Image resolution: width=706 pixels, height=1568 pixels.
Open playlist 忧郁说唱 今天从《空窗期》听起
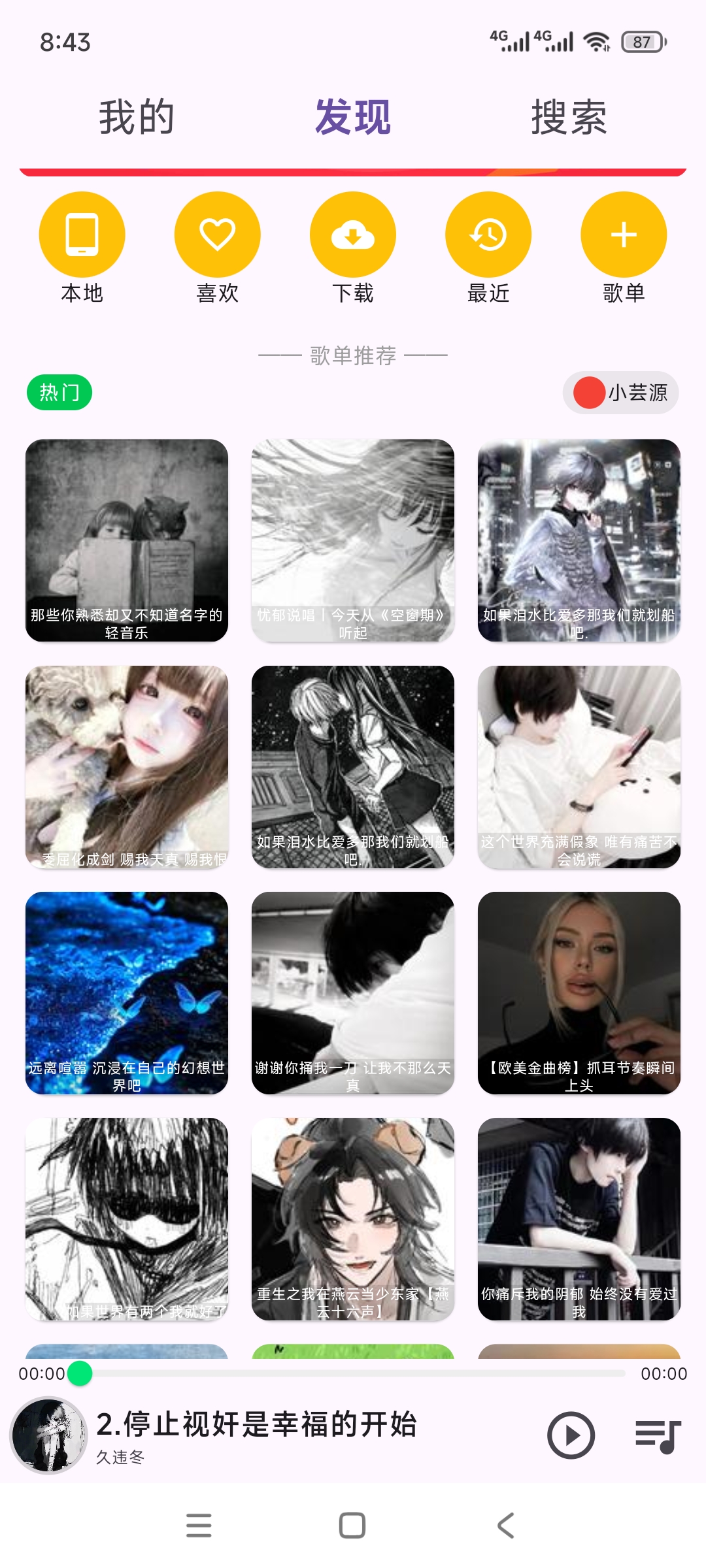pyautogui.click(x=353, y=540)
